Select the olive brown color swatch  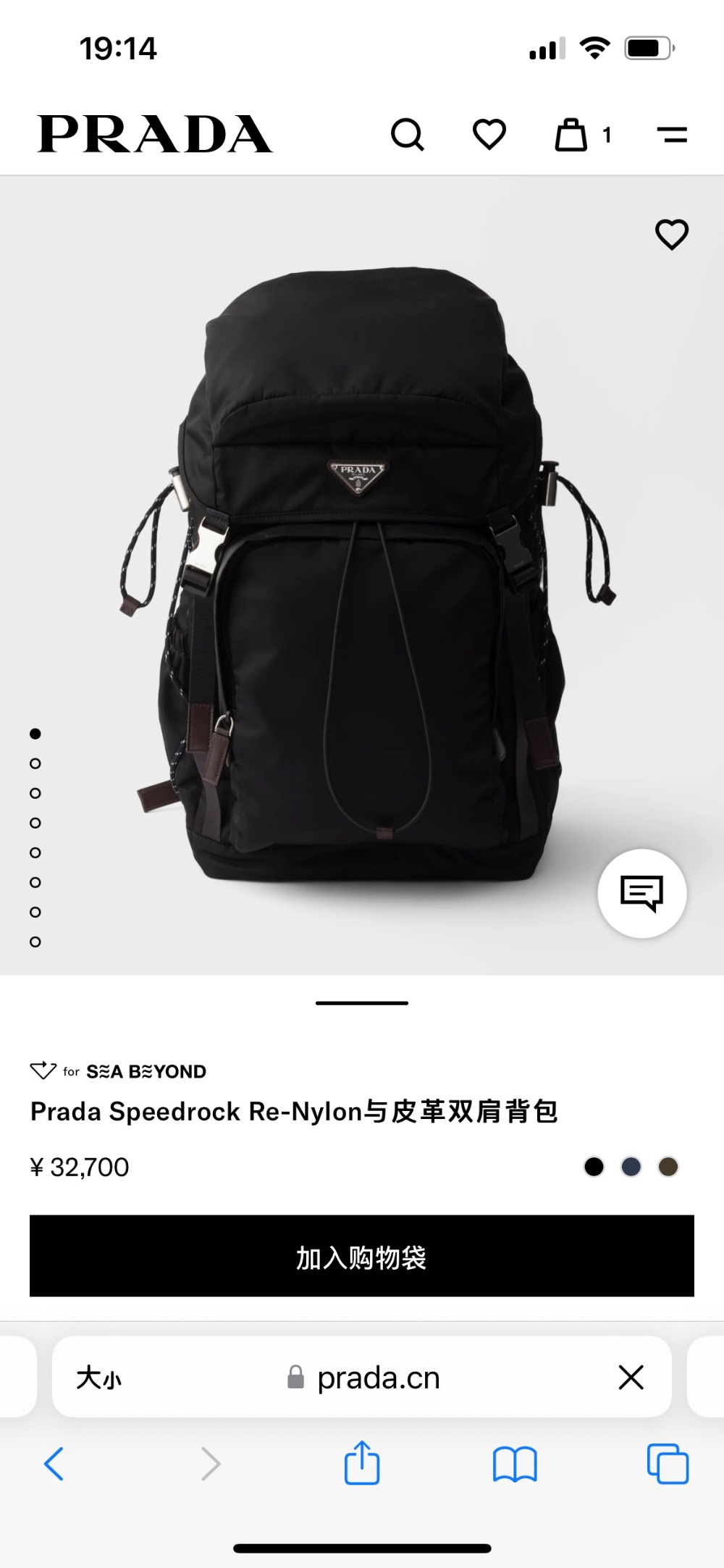pyautogui.click(x=668, y=1167)
